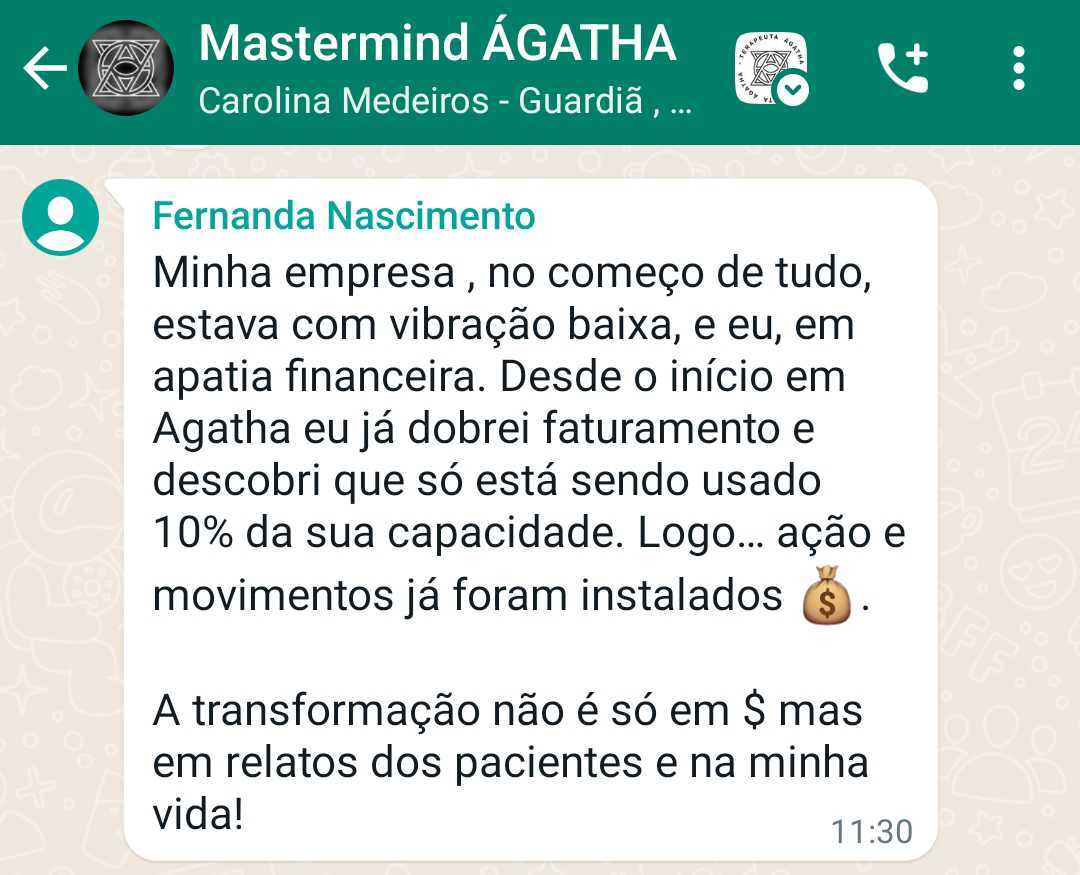Tap Fernanda Nascimento's sender name
Image resolution: width=1080 pixels, height=875 pixels.
[x=343, y=215]
